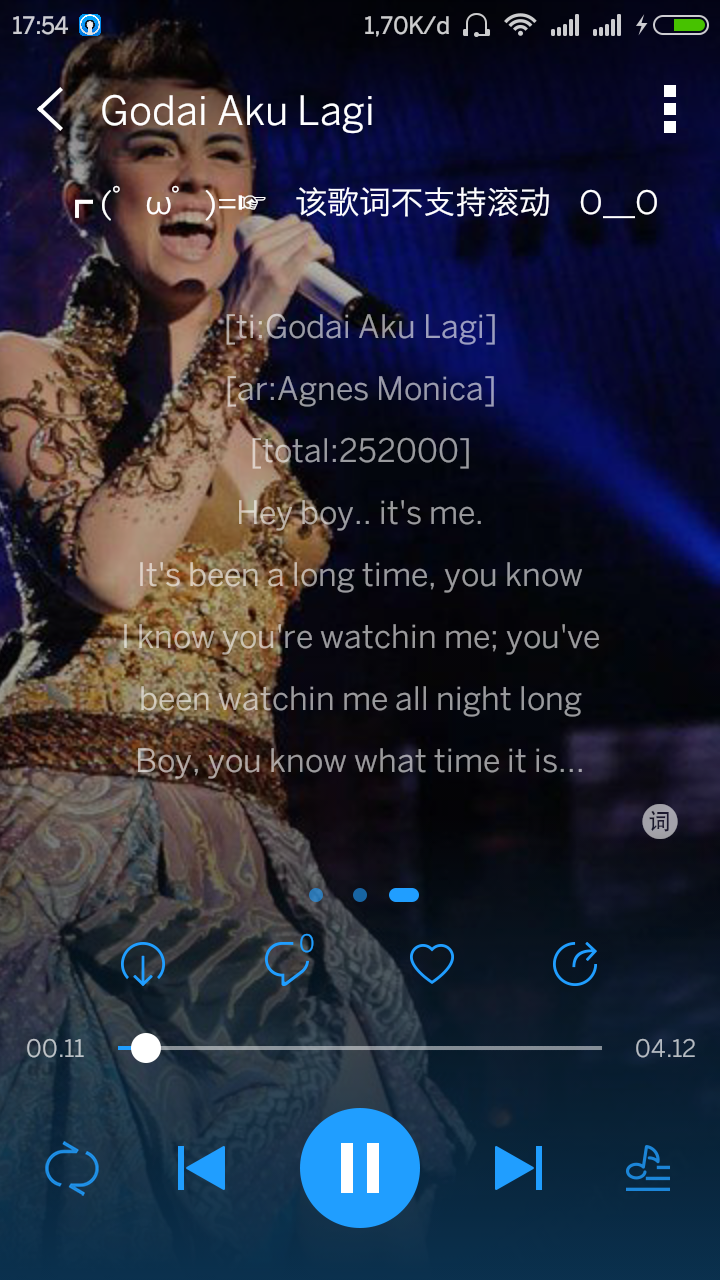Open the comments for this song
This screenshot has height=1280, width=720.
[287, 964]
